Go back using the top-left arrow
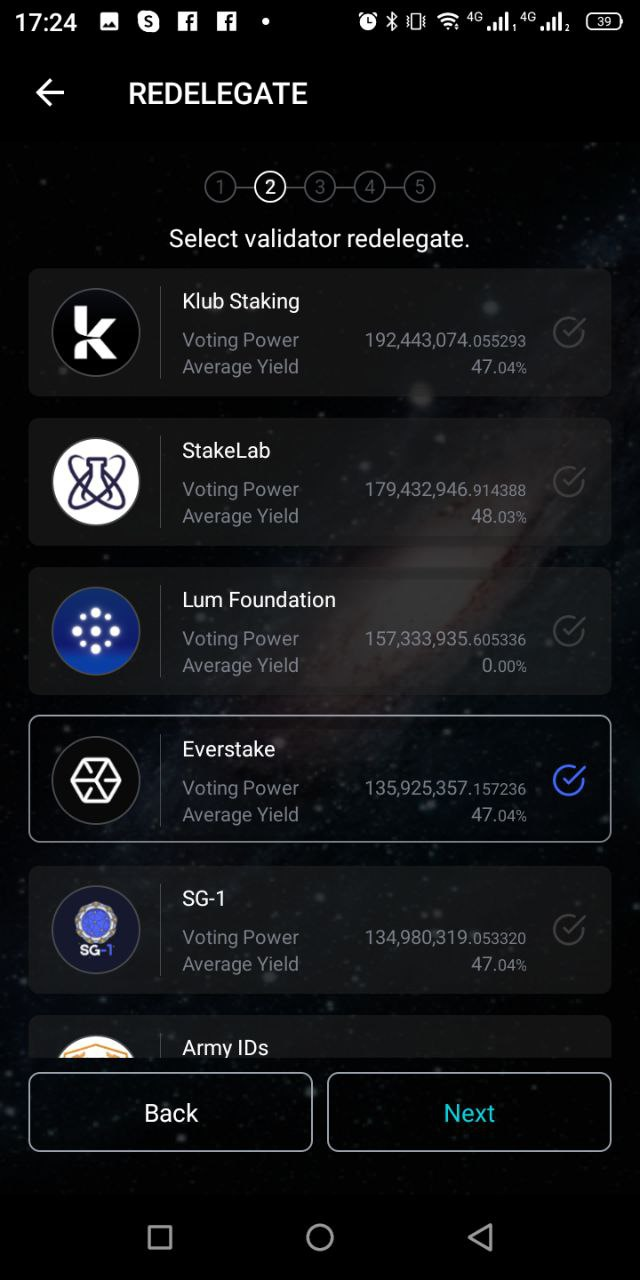The height and width of the screenshot is (1280, 640). tap(50, 93)
